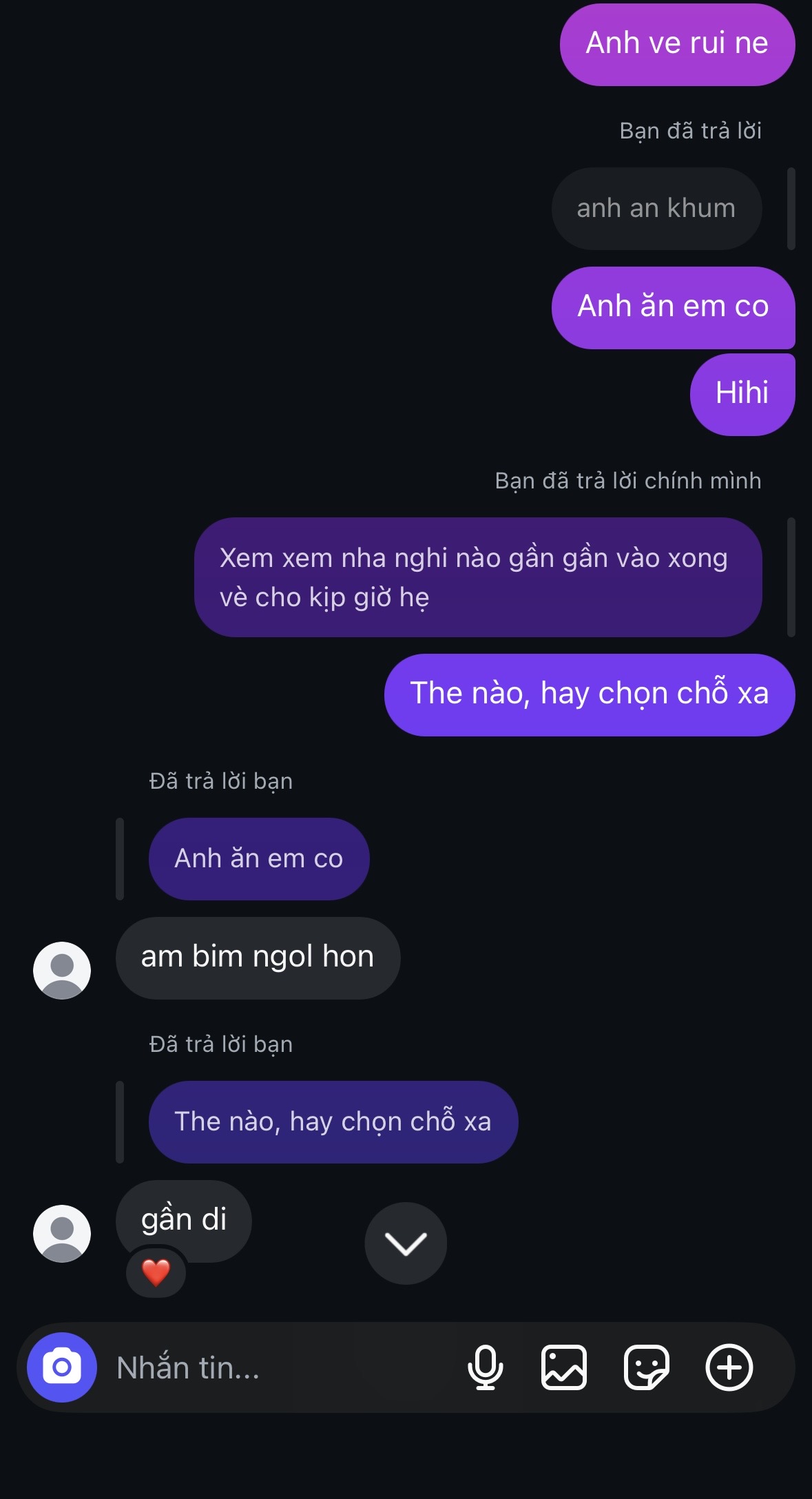This screenshot has height=1499, width=812.
Task: Jump to quoted "Xem xem nha nghi" message
Action: [x=477, y=577]
